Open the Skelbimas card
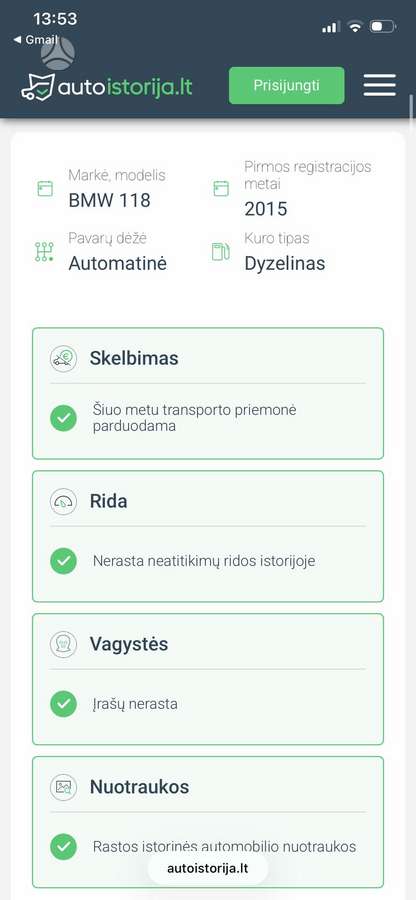This screenshot has height=900, width=416. [208, 393]
